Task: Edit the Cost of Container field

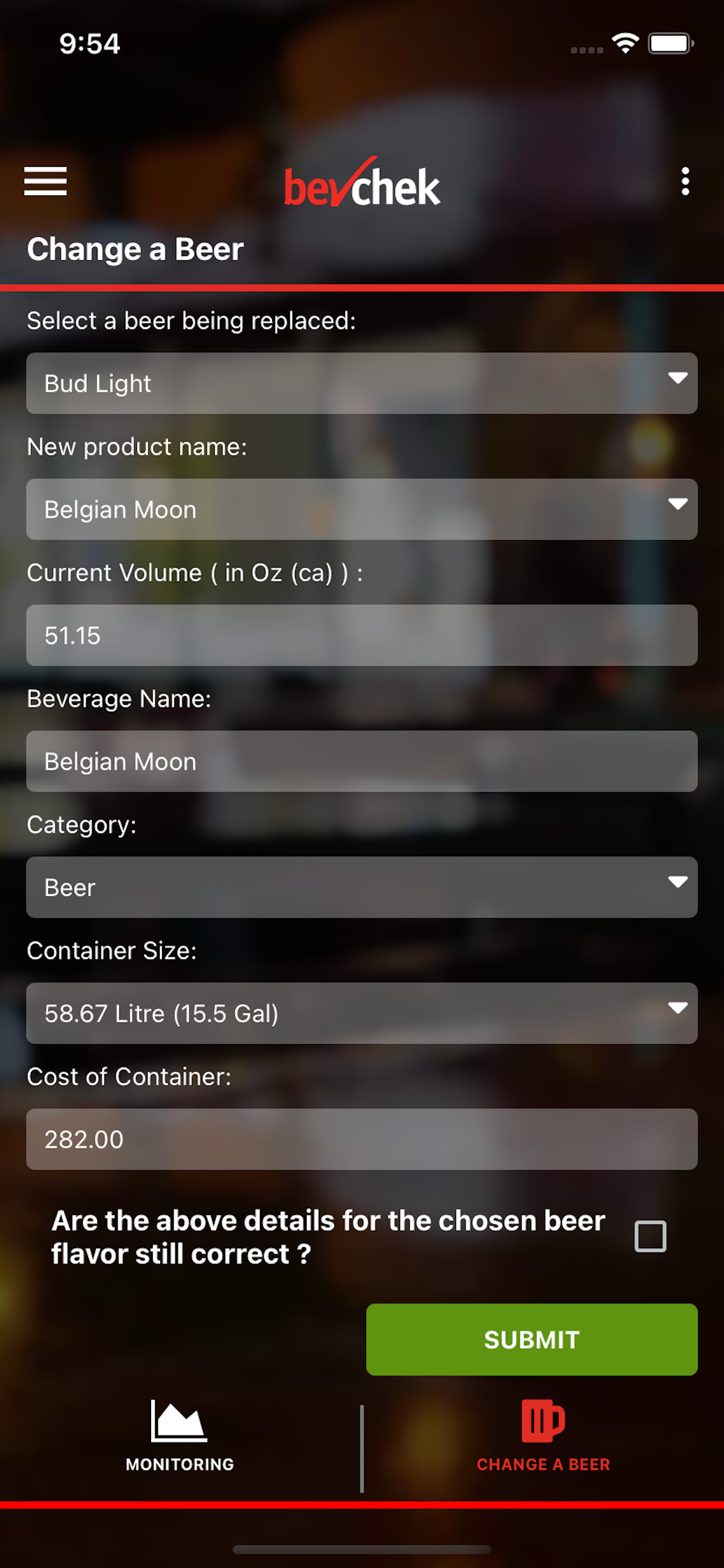Action: (362, 1139)
